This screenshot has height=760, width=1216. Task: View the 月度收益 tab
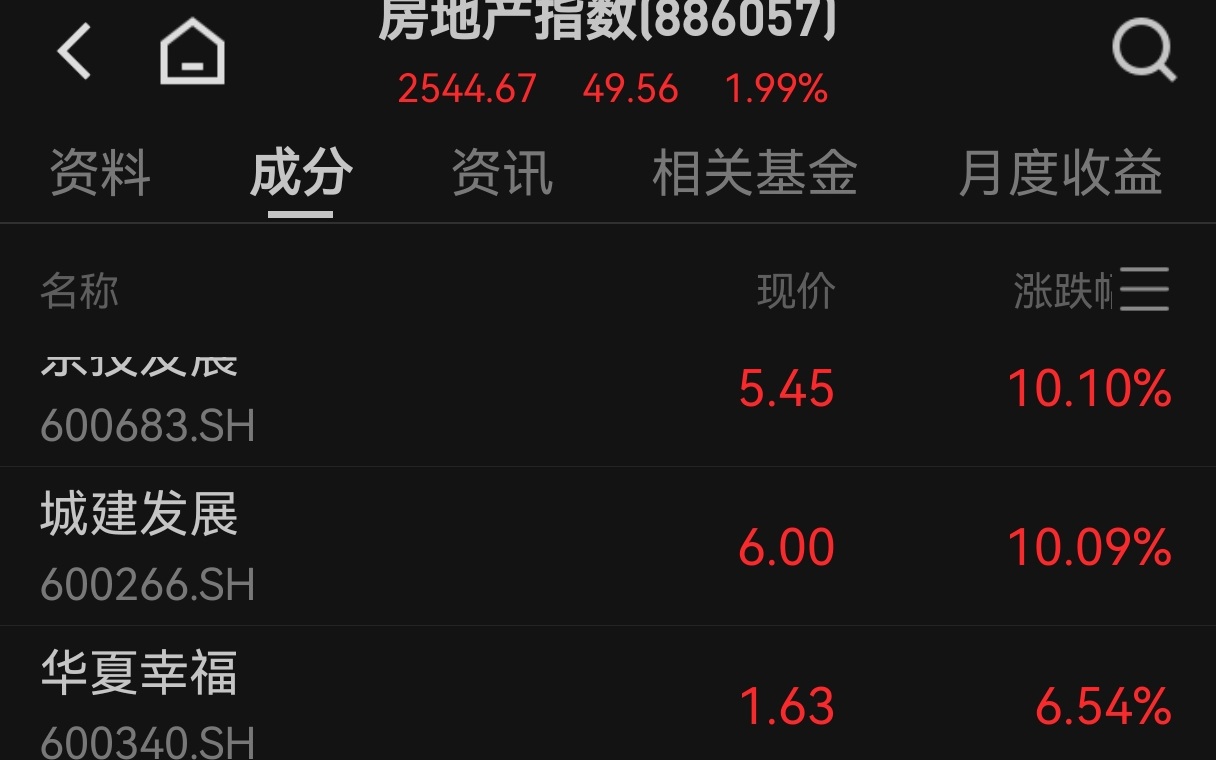pos(1060,173)
